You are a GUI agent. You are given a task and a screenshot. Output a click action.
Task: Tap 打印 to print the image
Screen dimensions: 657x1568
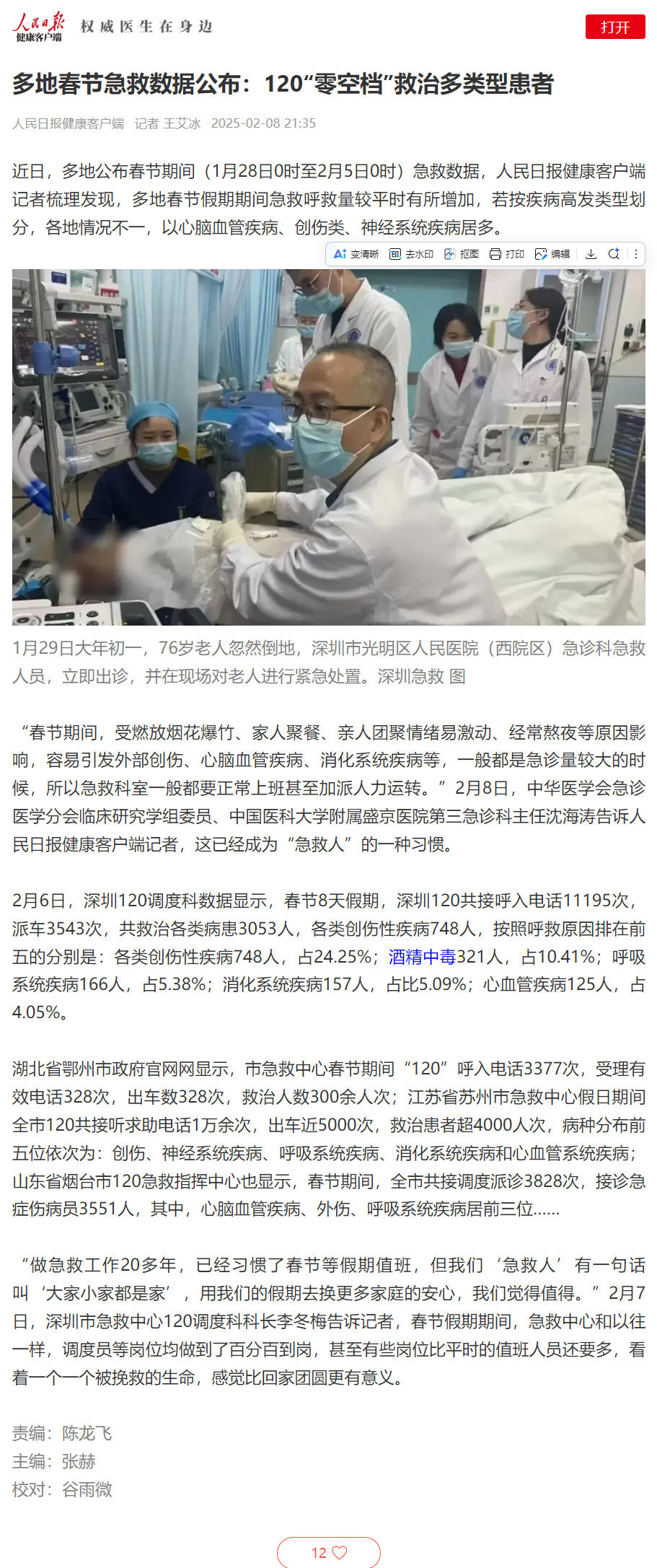(507, 254)
